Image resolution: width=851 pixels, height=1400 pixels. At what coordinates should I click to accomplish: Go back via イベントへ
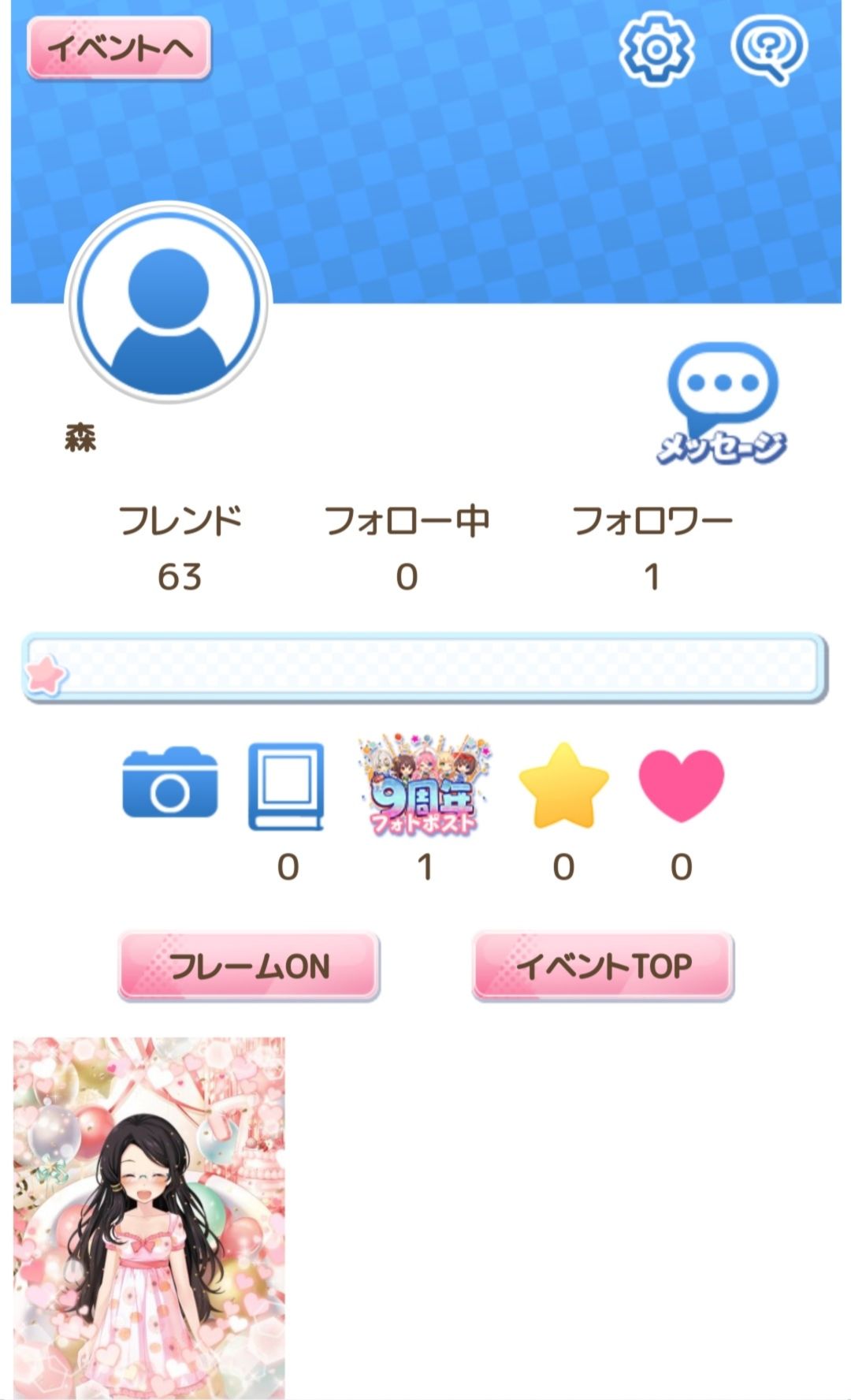point(120,49)
